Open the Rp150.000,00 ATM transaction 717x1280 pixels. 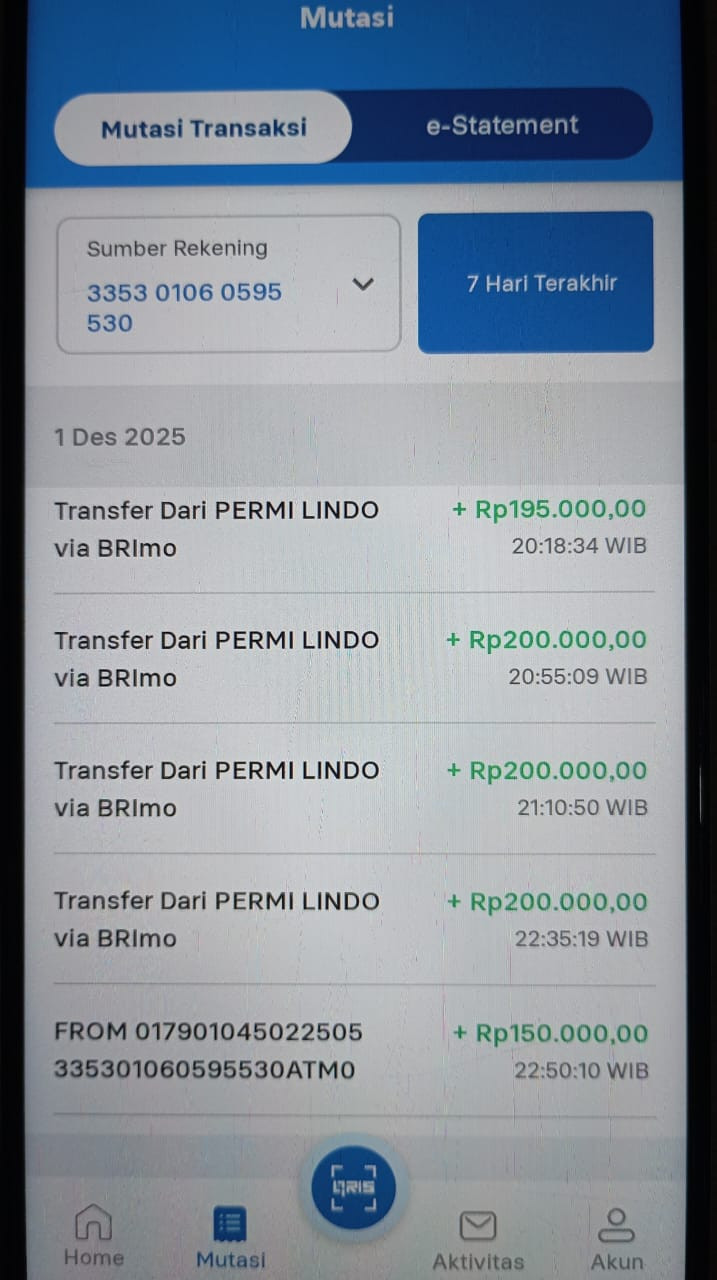coord(352,1051)
